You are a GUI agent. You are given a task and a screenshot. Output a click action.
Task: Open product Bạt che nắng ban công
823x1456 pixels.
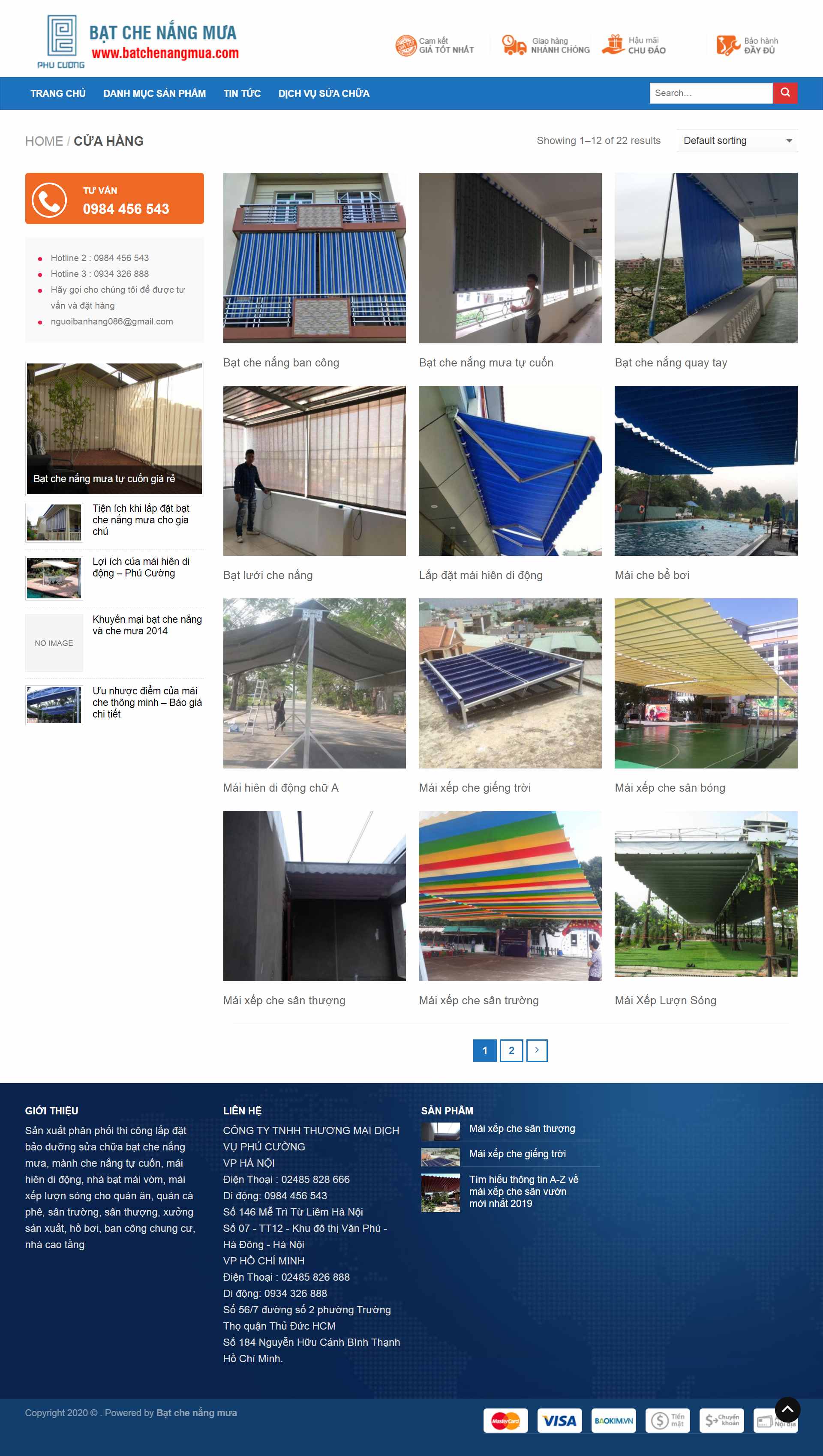pyautogui.click(x=281, y=362)
